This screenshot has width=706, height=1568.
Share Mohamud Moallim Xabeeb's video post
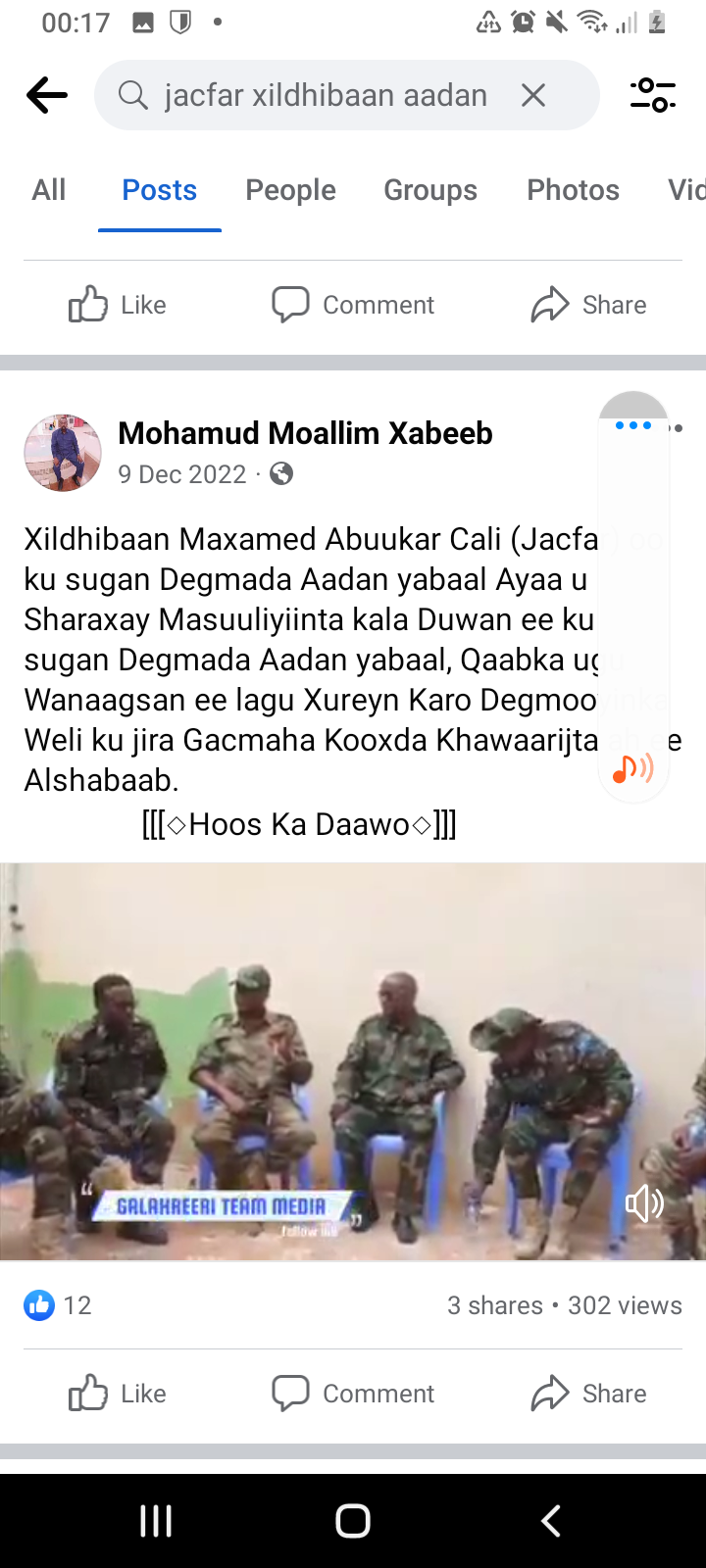588,1394
